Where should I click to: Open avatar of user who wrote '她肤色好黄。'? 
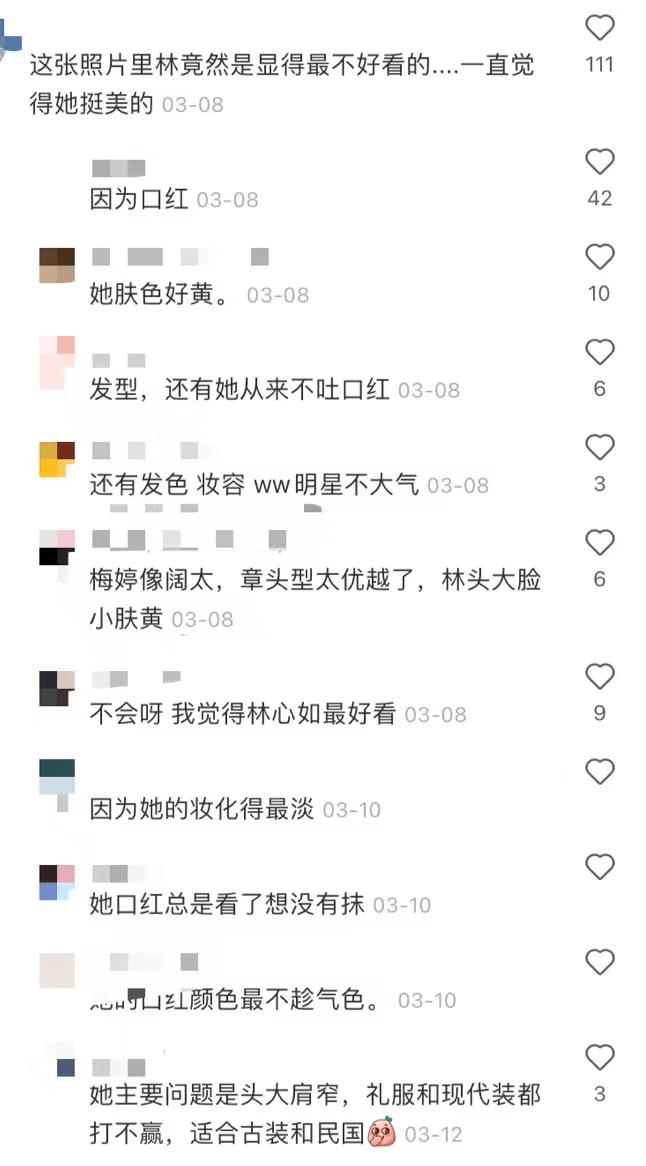point(57,265)
